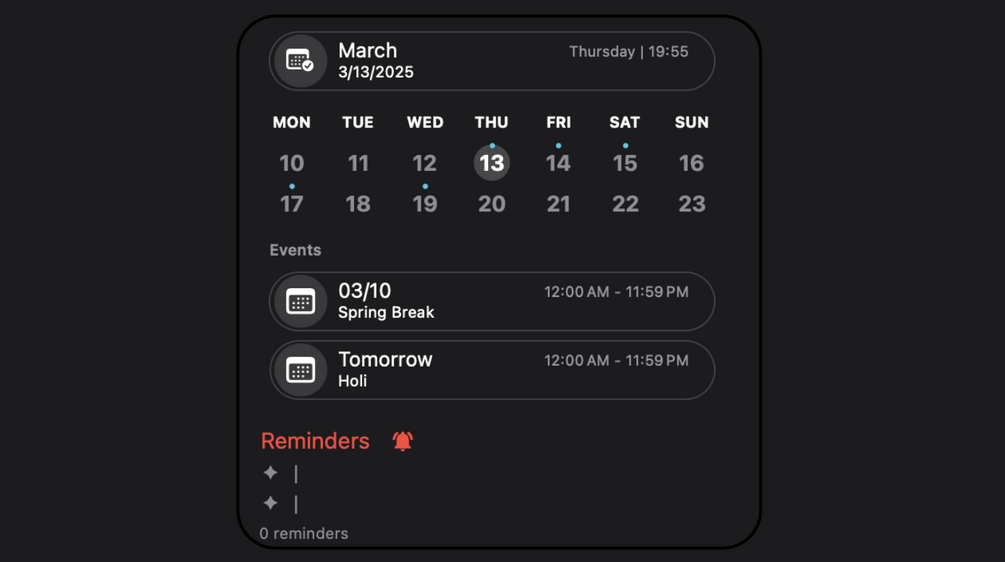Tap the red Reminders bell icon
1005x562 pixels.
click(x=402, y=441)
